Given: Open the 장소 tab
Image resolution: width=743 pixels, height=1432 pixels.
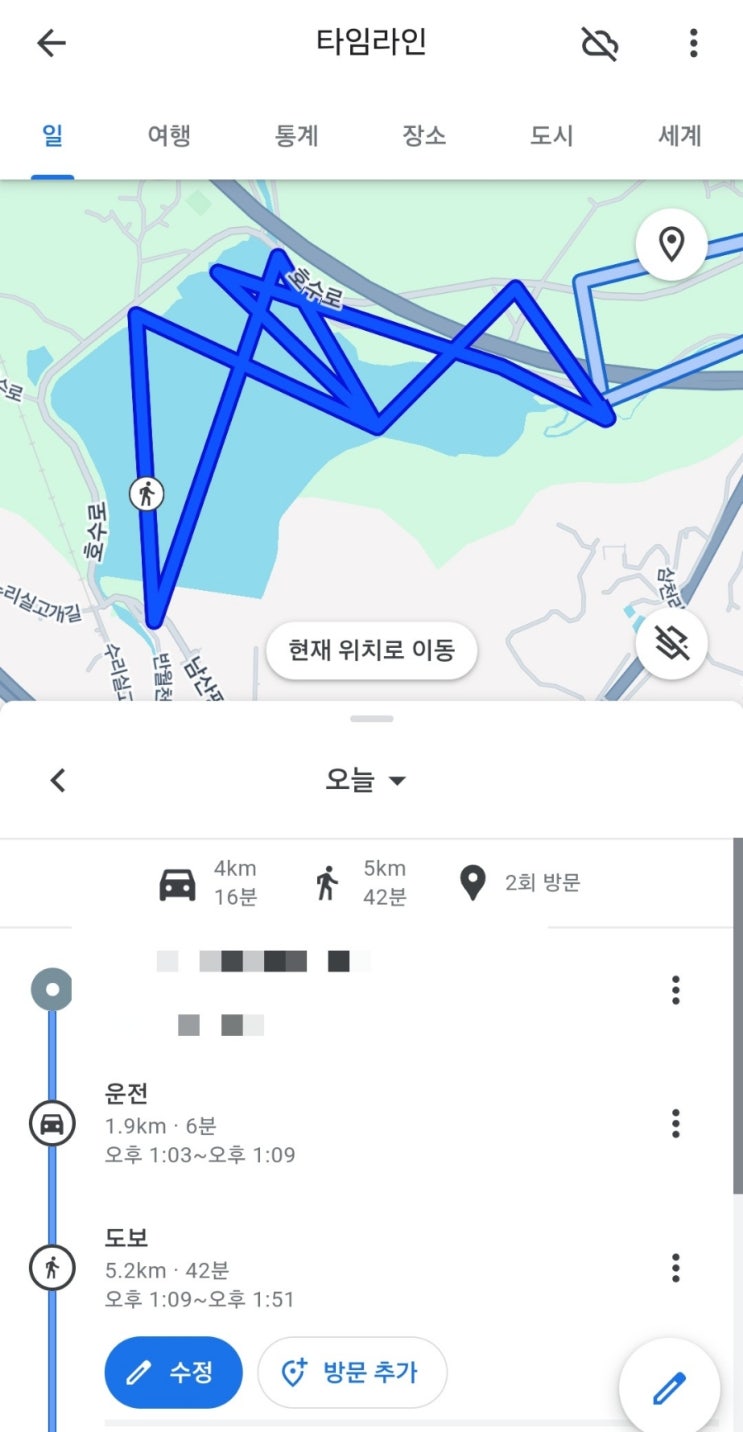Looking at the screenshot, I should click(x=424, y=136).
